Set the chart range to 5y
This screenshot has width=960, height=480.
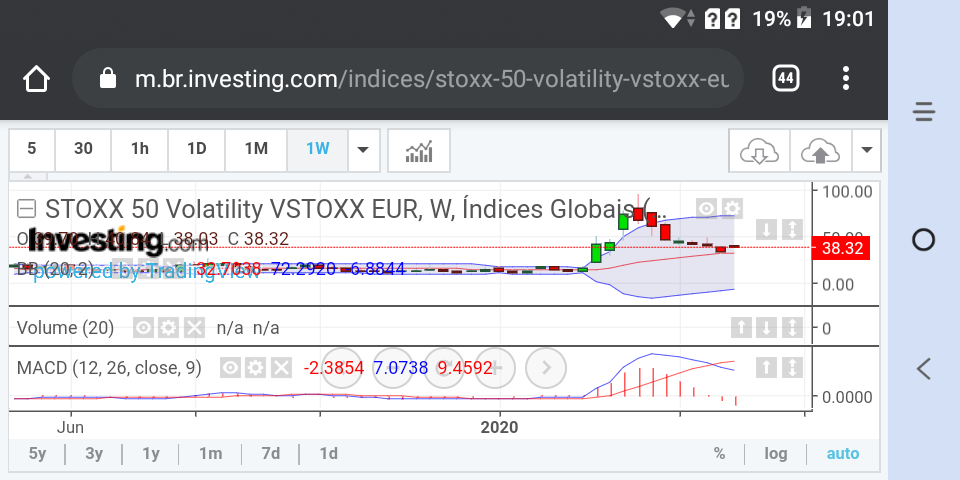tap(37, 453)
